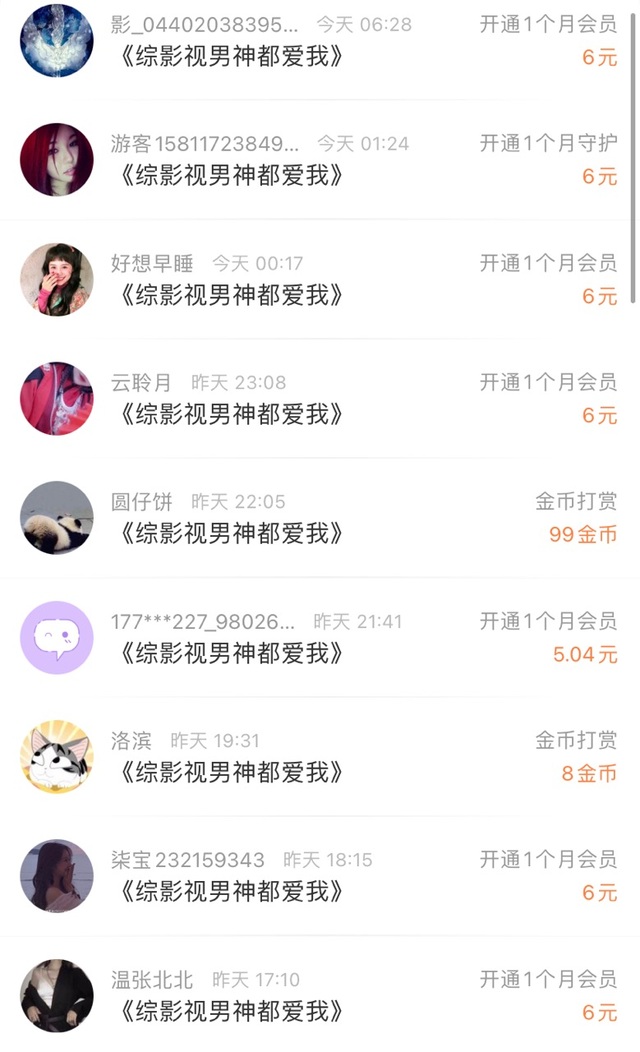Select 温张北北's record from 昨天 17:10

coord(320,995)
